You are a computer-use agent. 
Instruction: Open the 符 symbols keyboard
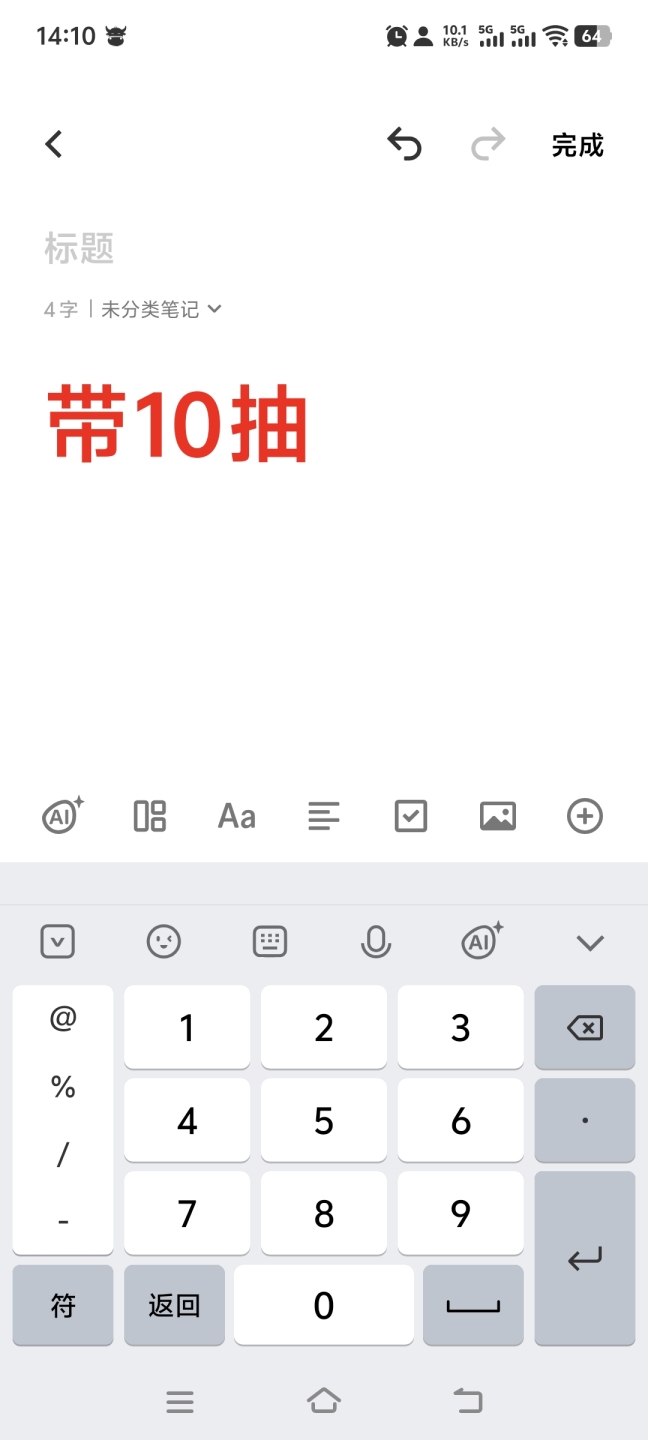tap(63, 1305)
